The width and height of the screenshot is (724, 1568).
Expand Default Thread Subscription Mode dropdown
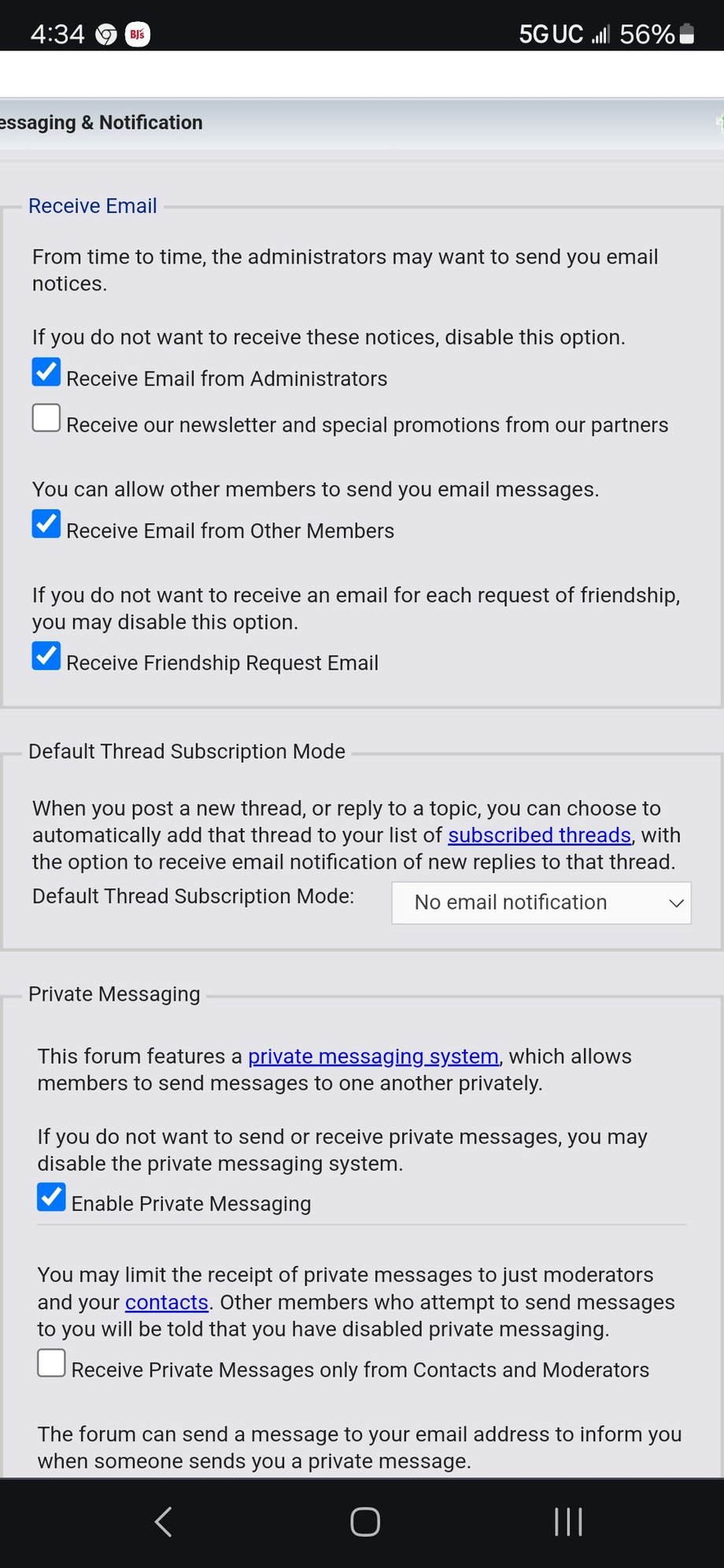(541, 902)
